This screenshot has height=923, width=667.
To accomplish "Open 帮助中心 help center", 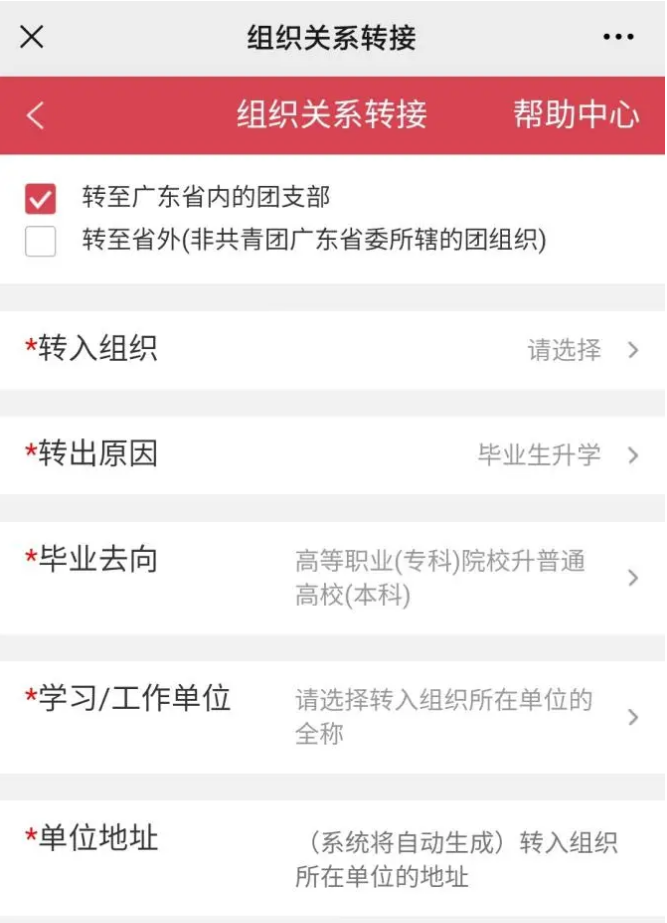I will [x=576, y=115].
